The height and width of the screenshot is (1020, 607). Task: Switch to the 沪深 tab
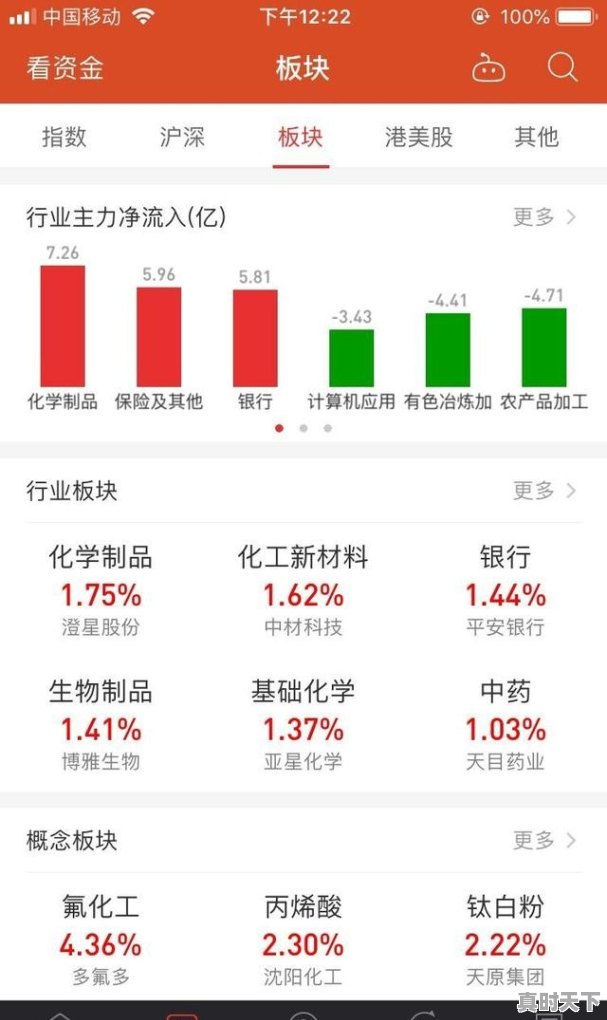pos(182,137)
